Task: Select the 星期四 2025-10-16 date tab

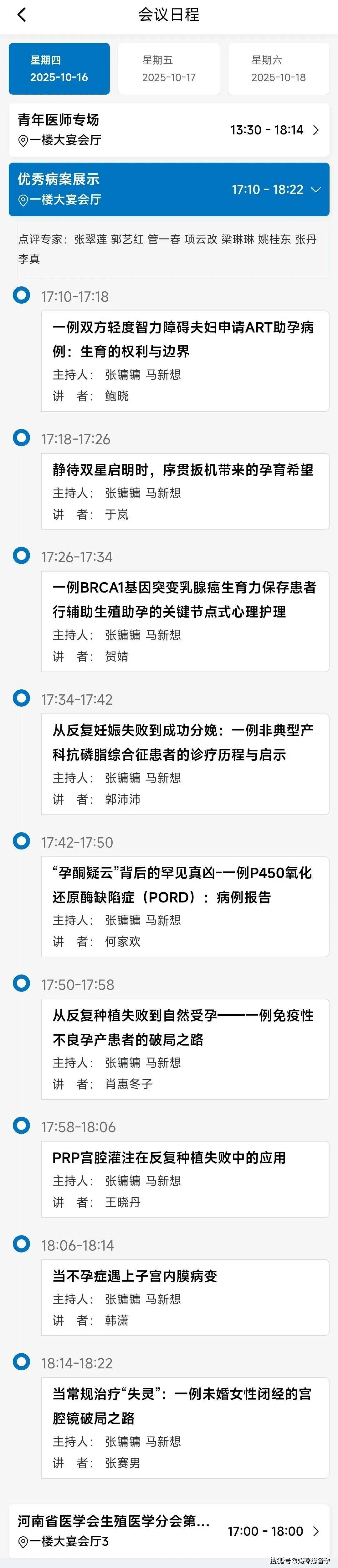Action: pyautogui.click(x=59, y=69)
